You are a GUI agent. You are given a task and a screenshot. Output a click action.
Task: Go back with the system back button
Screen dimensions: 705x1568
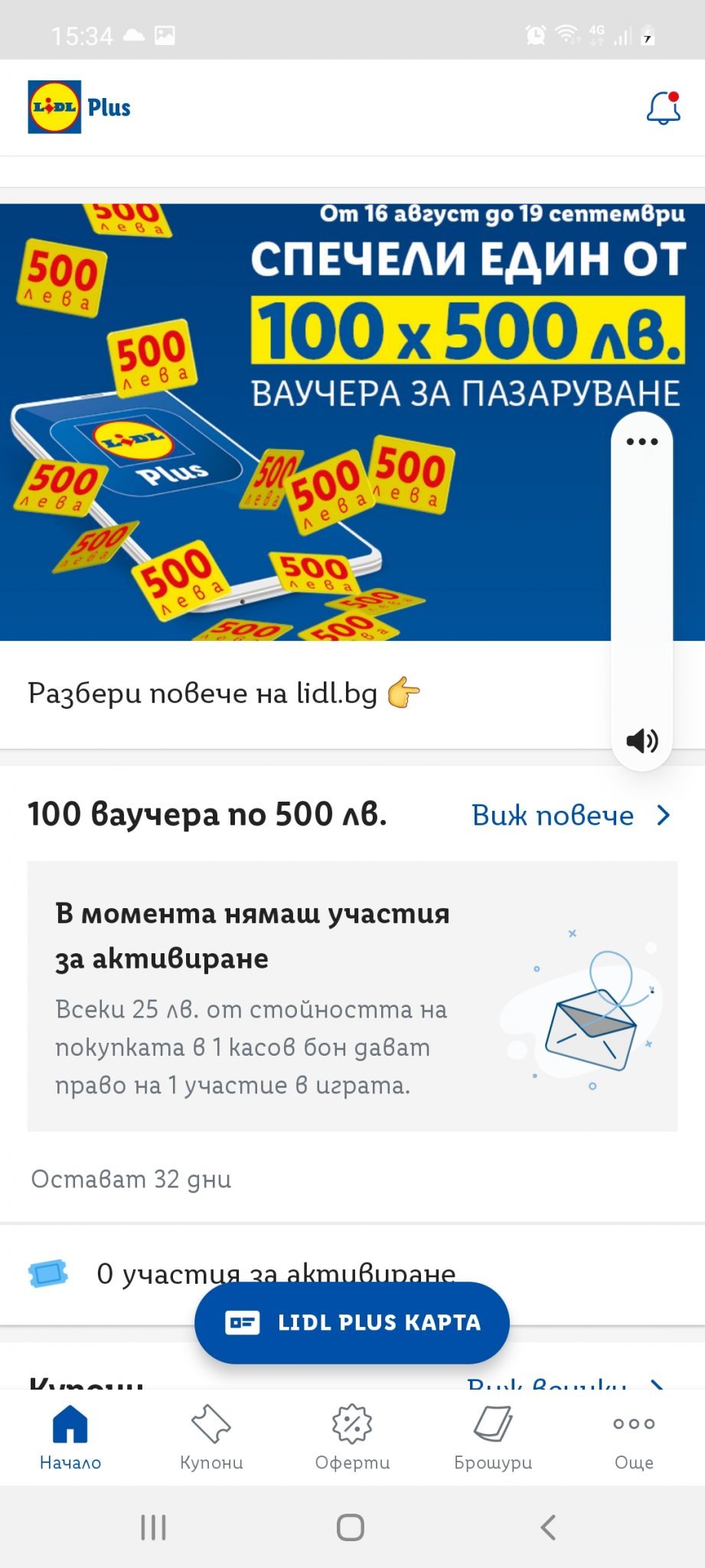548,1527
